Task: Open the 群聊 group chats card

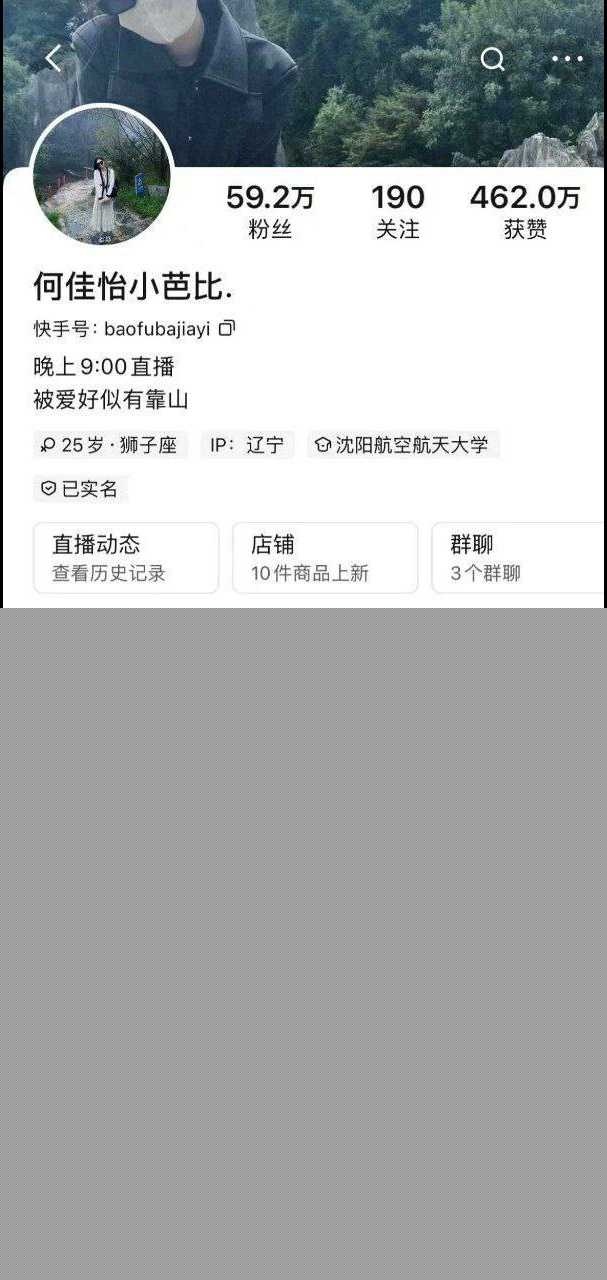Action: coord(518,558)
